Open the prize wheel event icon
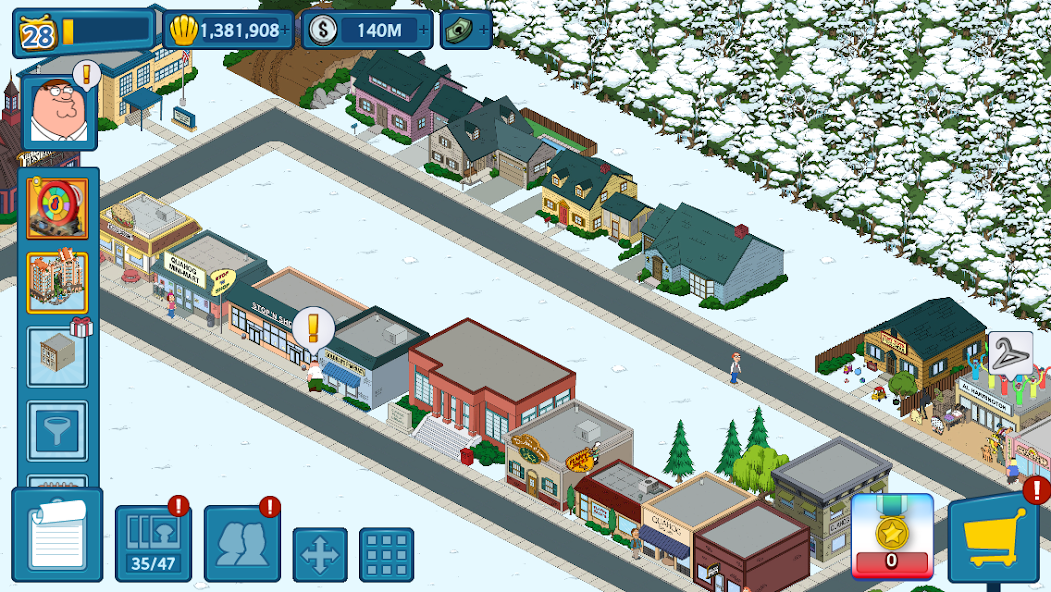Viewport: 1051px width, 592px height. (x=57, y=208)
